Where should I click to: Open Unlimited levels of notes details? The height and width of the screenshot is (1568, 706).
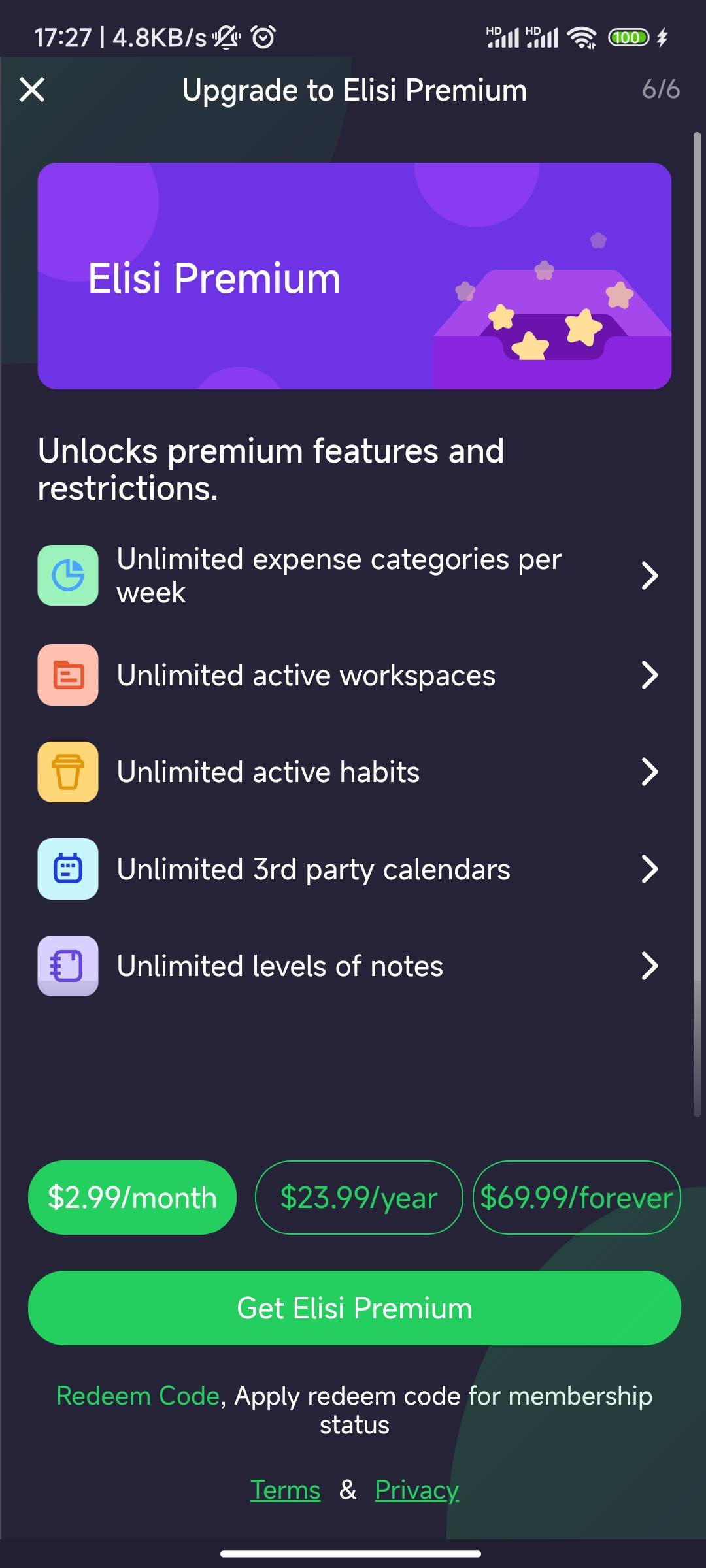click(x=649, y=966)
